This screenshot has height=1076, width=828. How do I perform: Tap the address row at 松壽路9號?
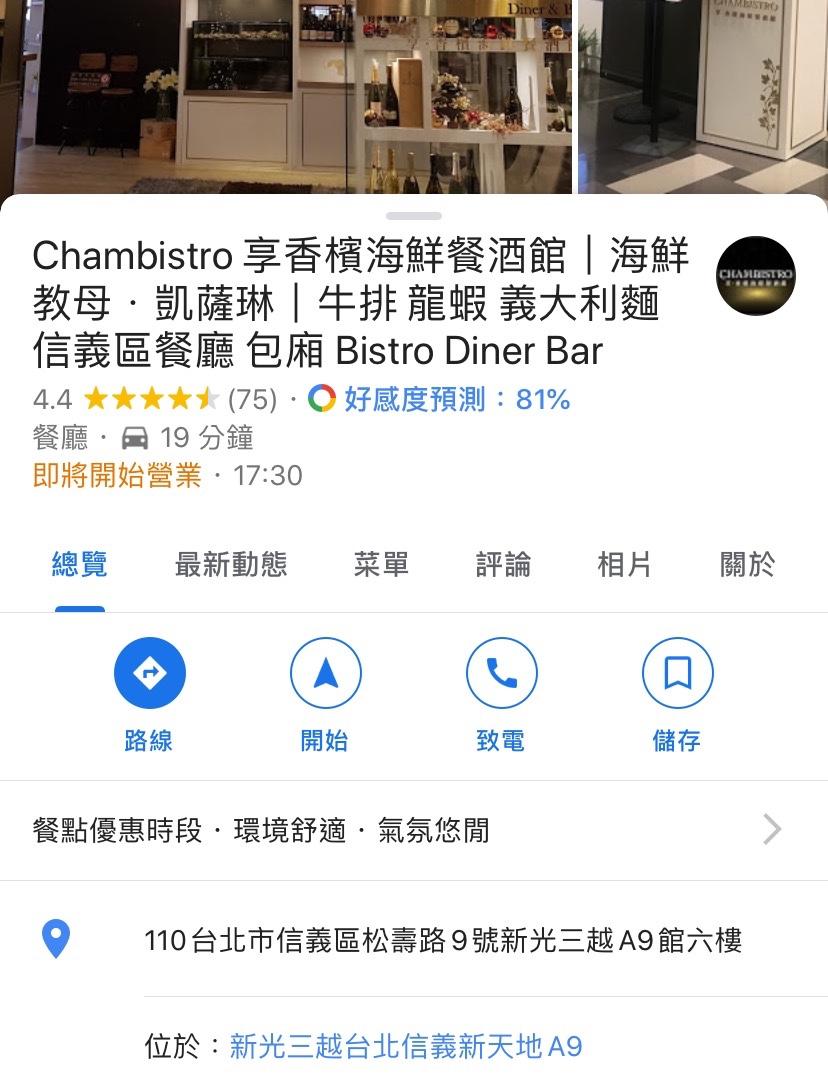tap(443, 941)
